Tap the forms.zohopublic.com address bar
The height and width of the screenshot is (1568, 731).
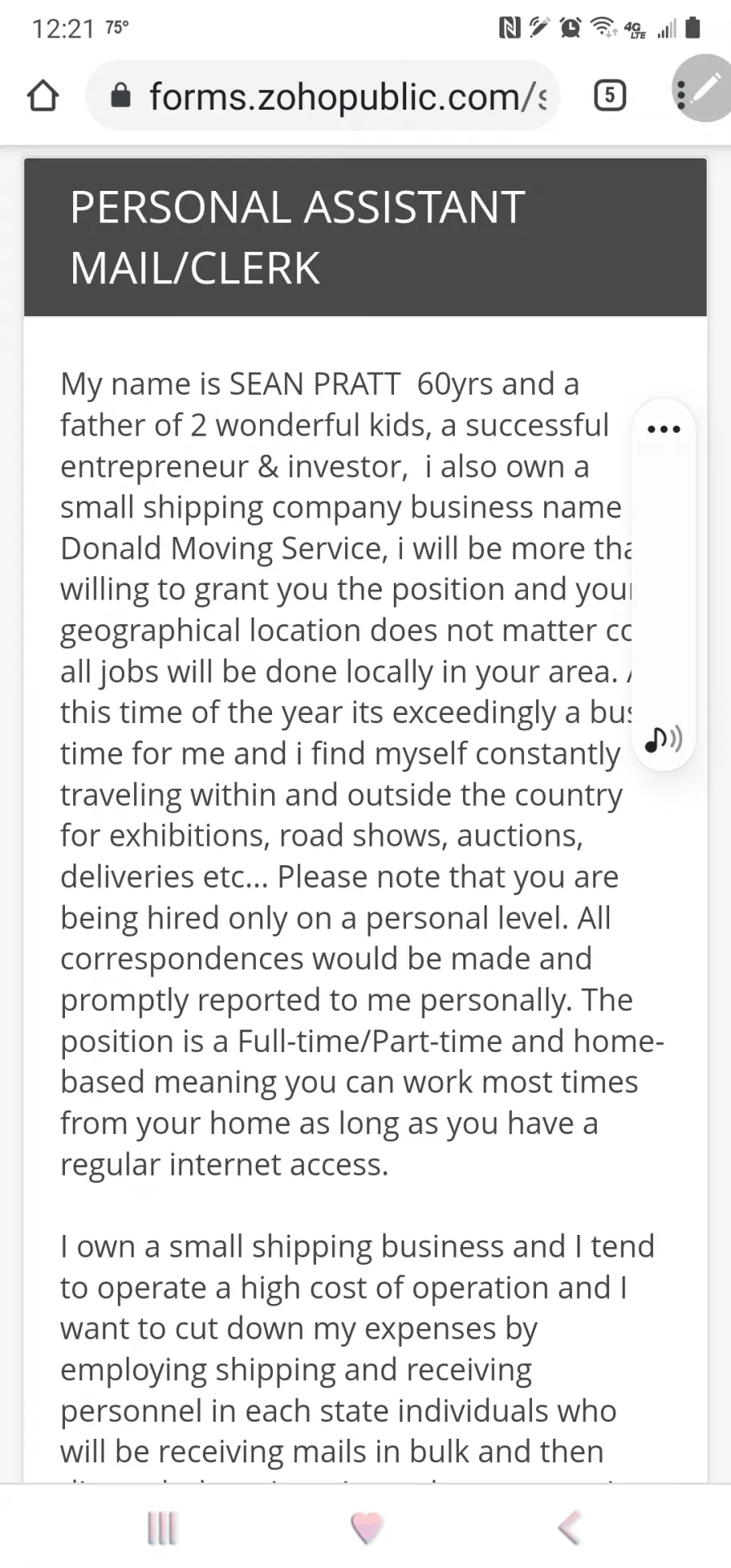click(x=322, y=96)
